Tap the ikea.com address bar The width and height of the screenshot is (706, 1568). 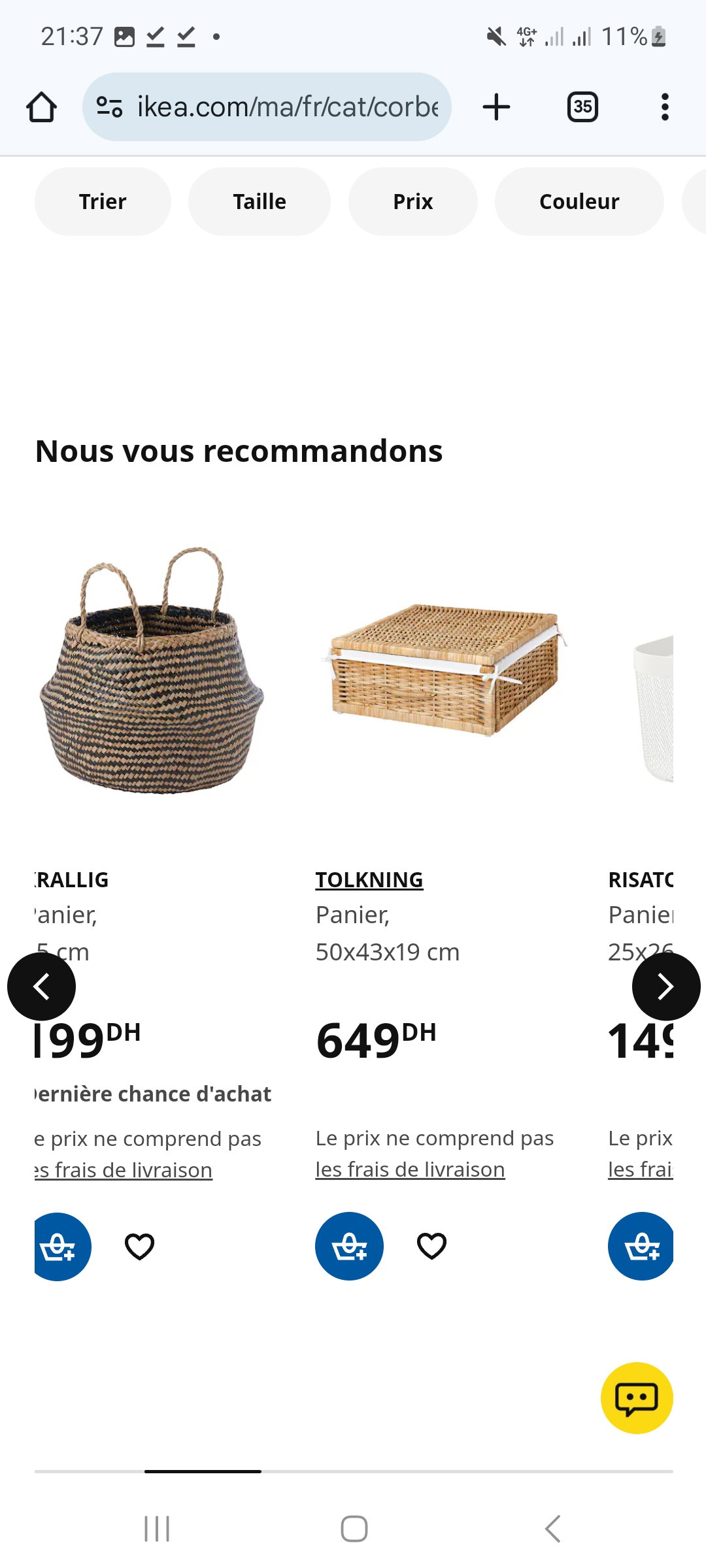[x=267, y=106]
